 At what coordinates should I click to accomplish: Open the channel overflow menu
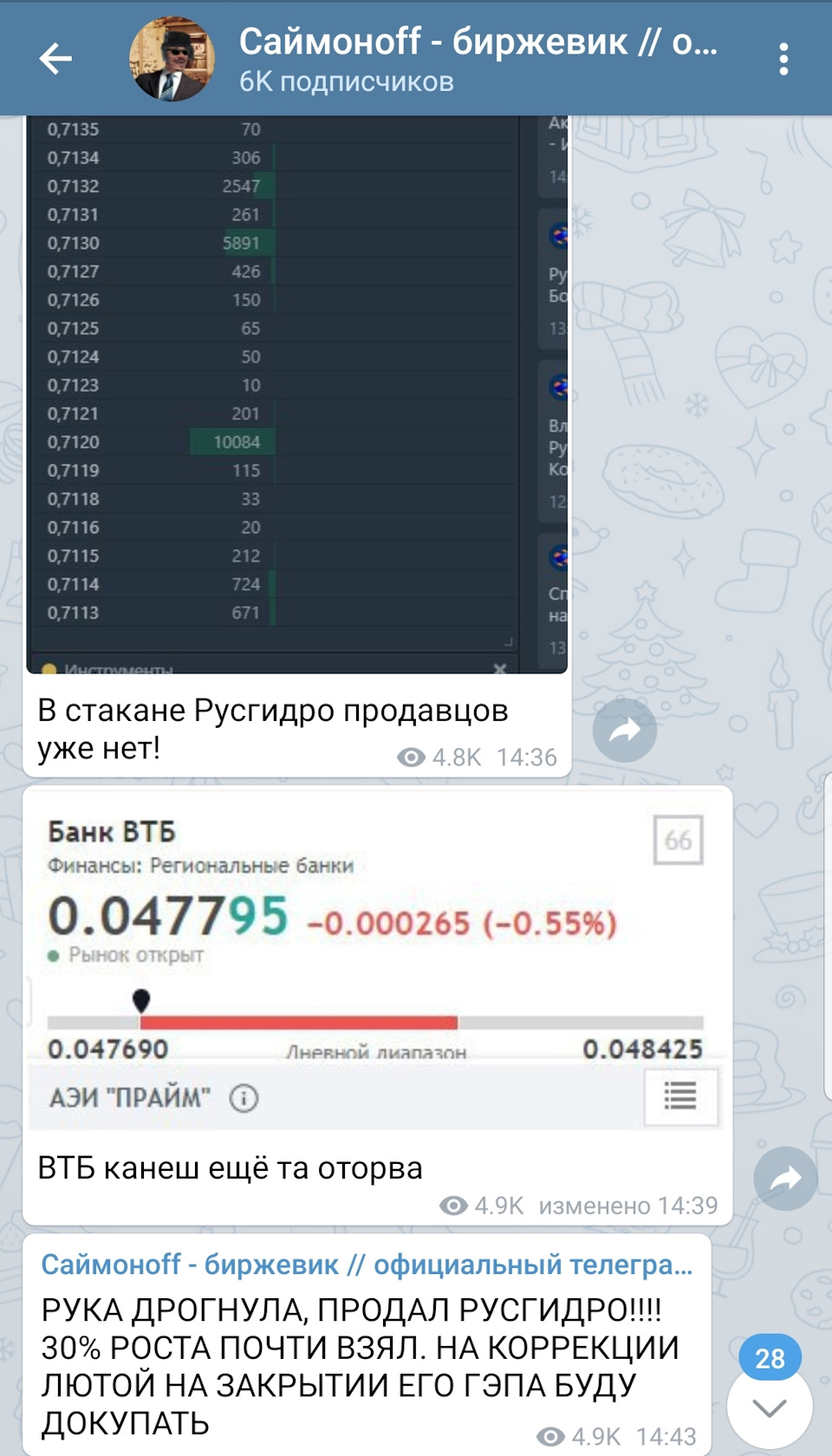click(x=783, y=59)
